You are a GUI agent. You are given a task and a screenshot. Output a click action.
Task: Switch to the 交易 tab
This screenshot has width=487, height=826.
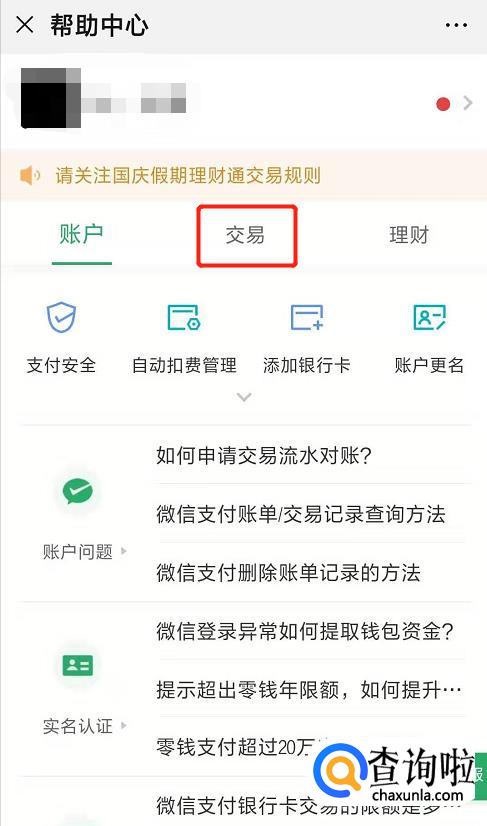(246, 235)
